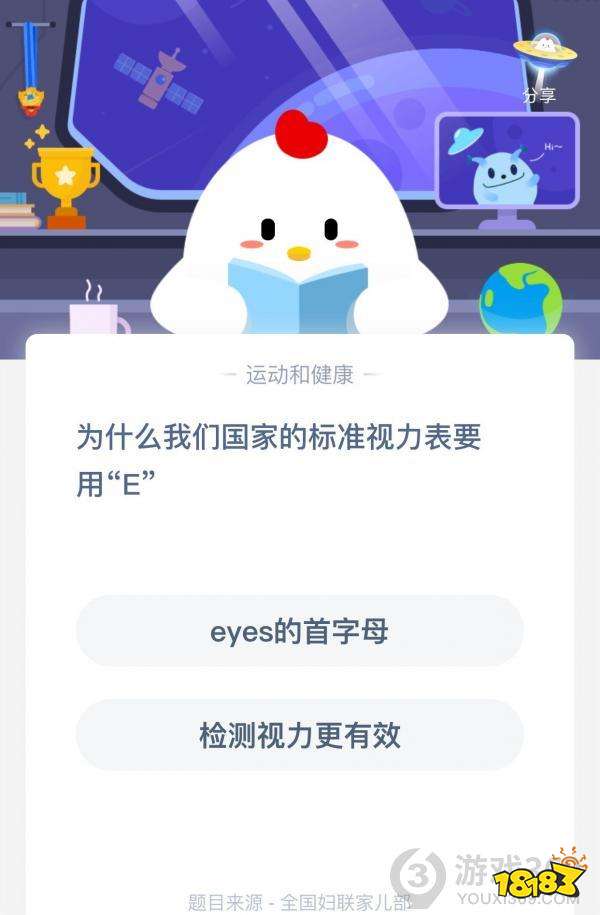Choose answer "检测视力更有效"
Viewport: 600px width, 915px height.
click(299, 735)
